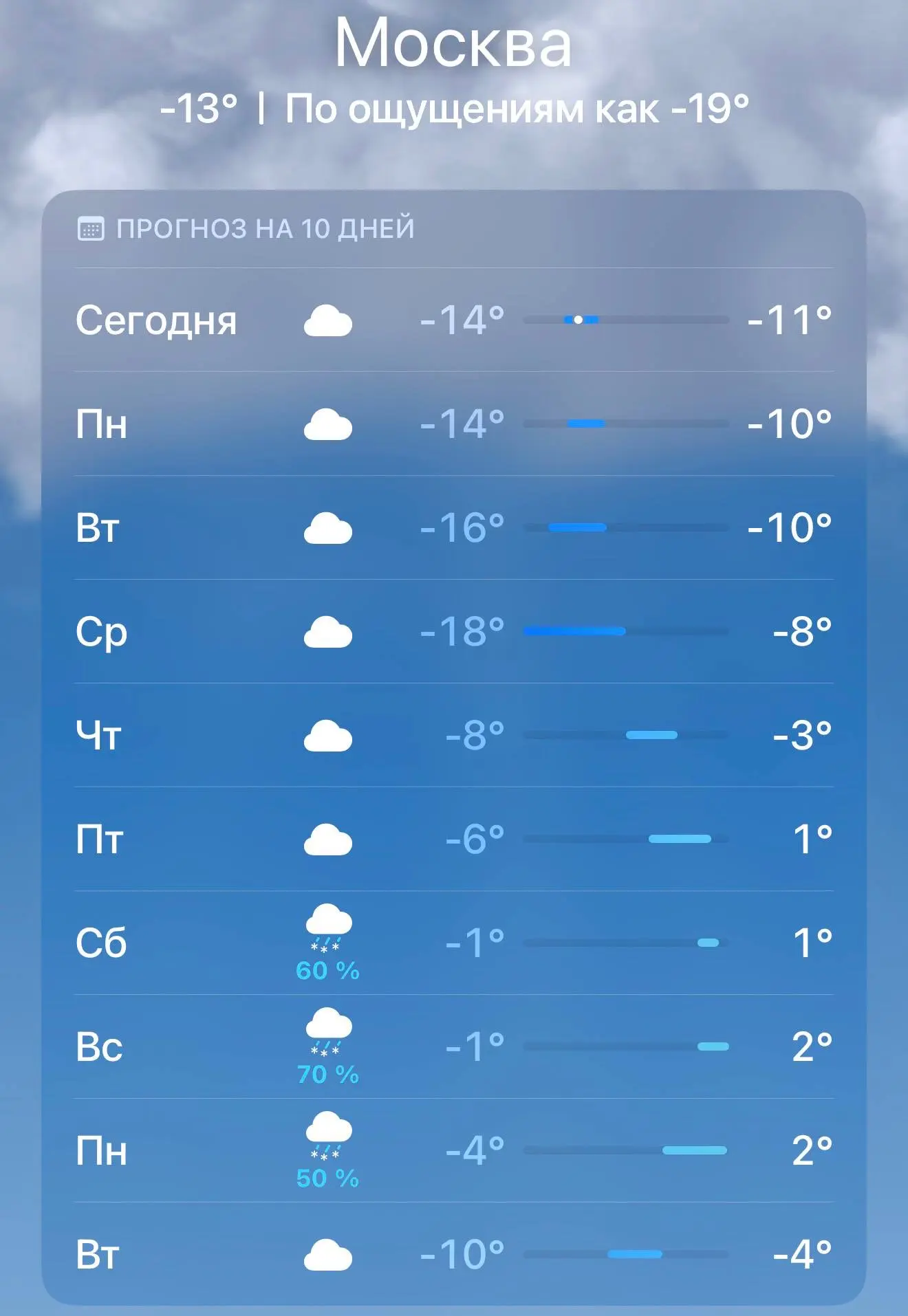This screenshot has height=1316, width=908.
Task: Select Wednesday (Ср) forecast details
Action: (x=453, y=632)
